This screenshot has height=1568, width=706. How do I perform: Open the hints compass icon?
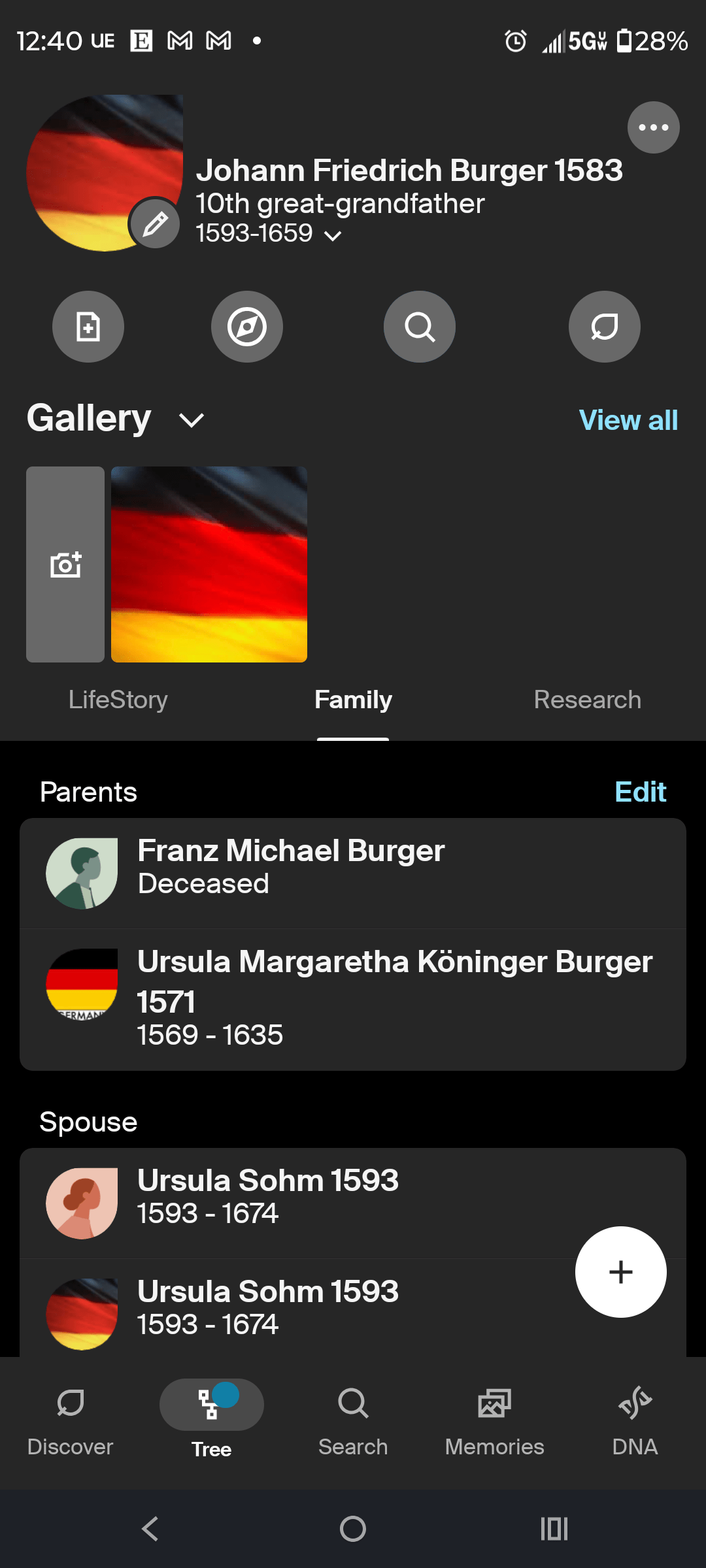coord(247,327)
